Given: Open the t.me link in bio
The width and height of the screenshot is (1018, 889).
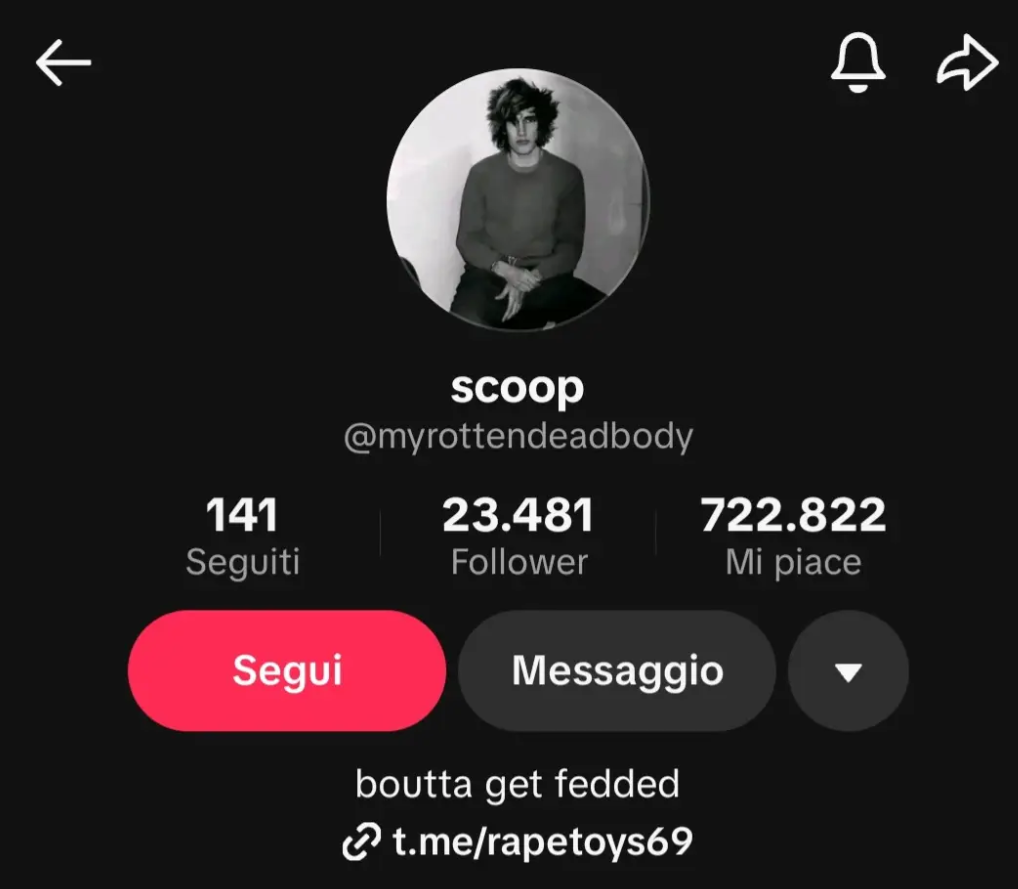Looking at the screenshot, I should (x=518, y=841).
